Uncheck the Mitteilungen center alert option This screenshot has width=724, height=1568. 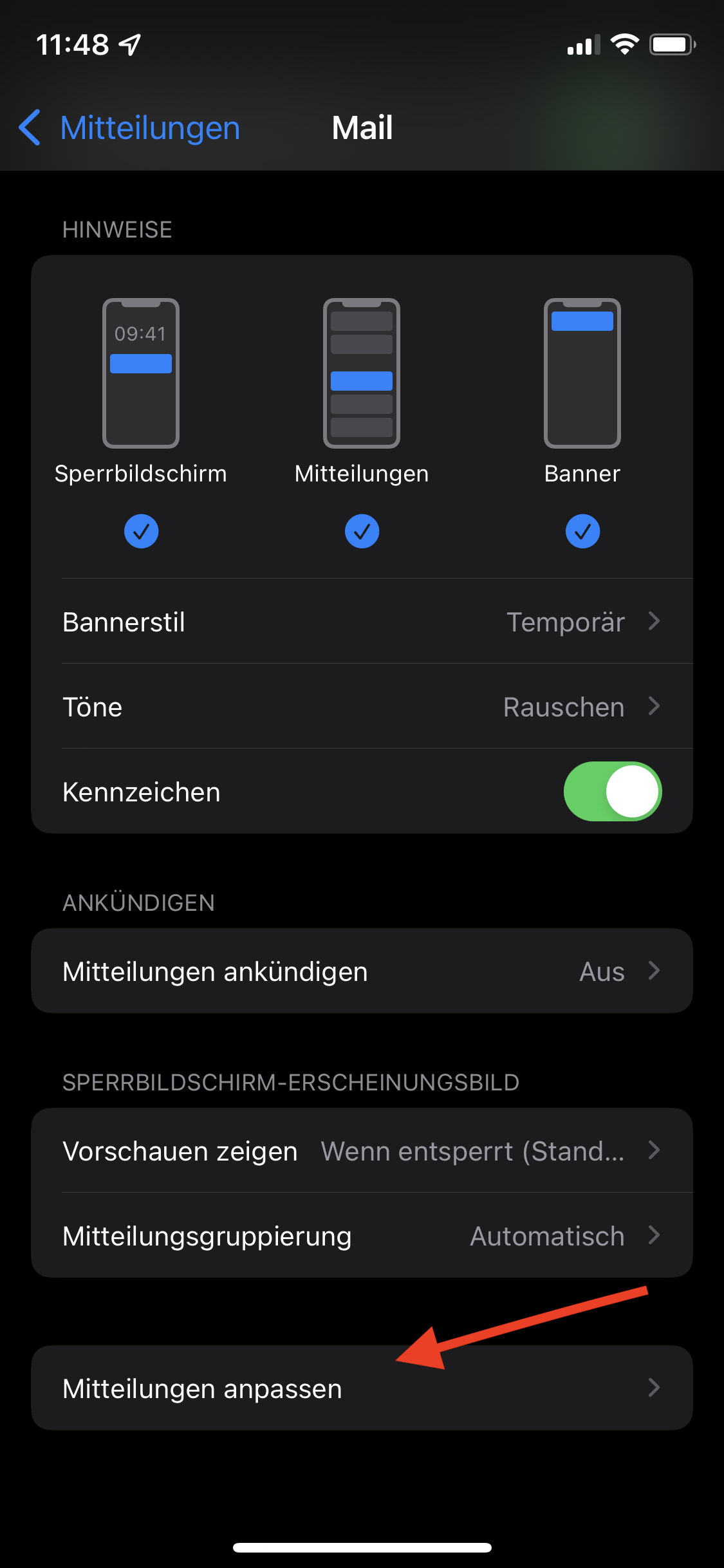click(x=362, y=531)
